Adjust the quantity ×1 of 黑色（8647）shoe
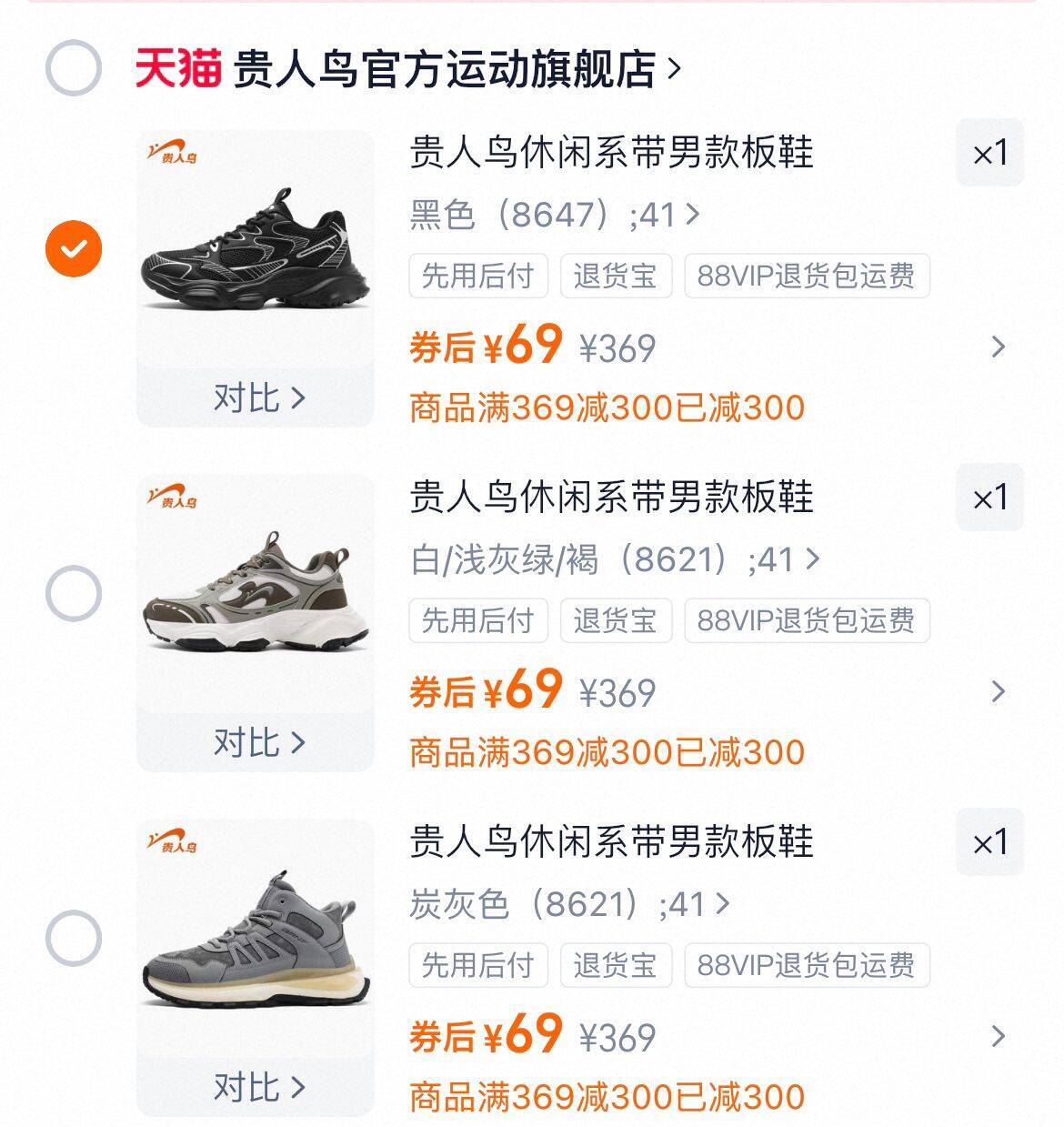Image resolution: width=1064 pixels, height=1127 pixels. point(989,153)
